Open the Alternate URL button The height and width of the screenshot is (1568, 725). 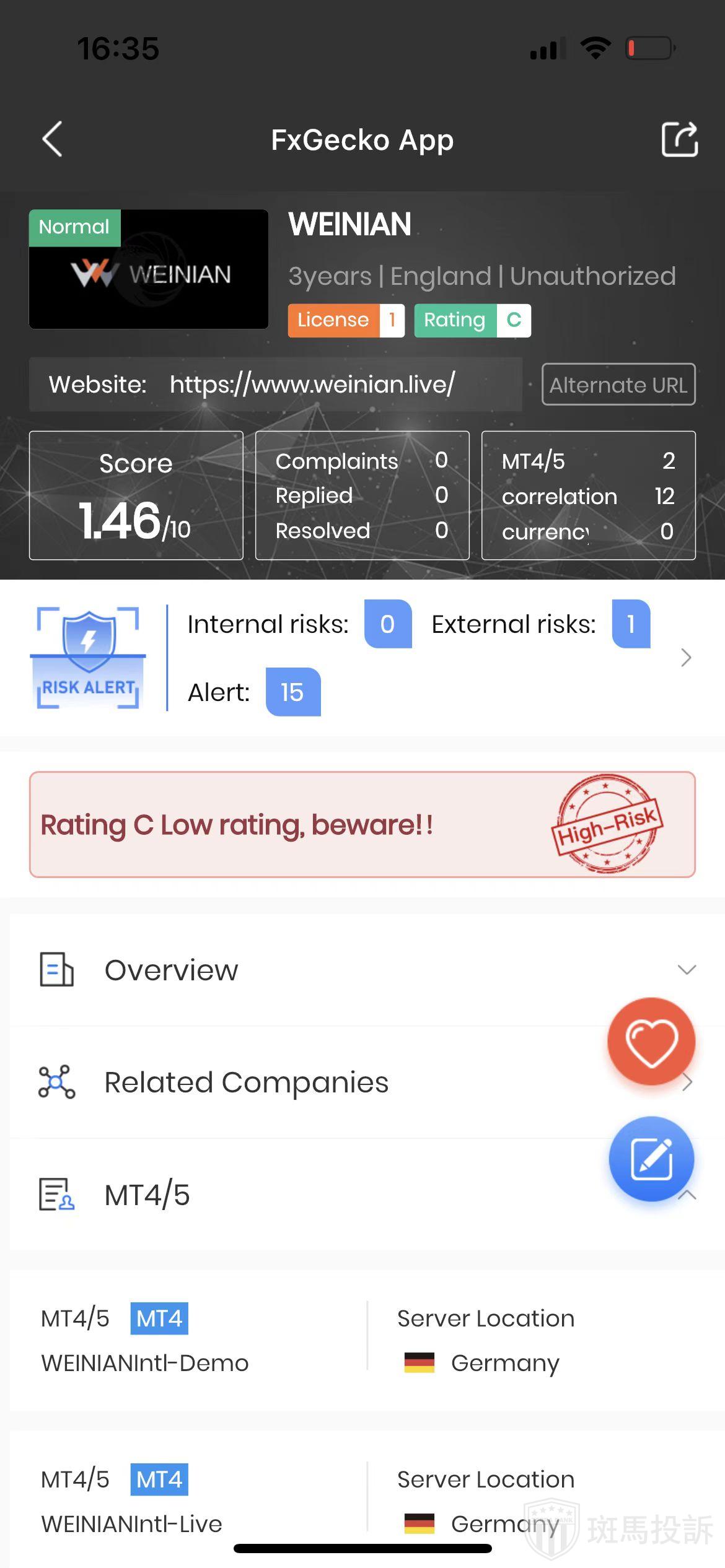click(x=618, y=385)
